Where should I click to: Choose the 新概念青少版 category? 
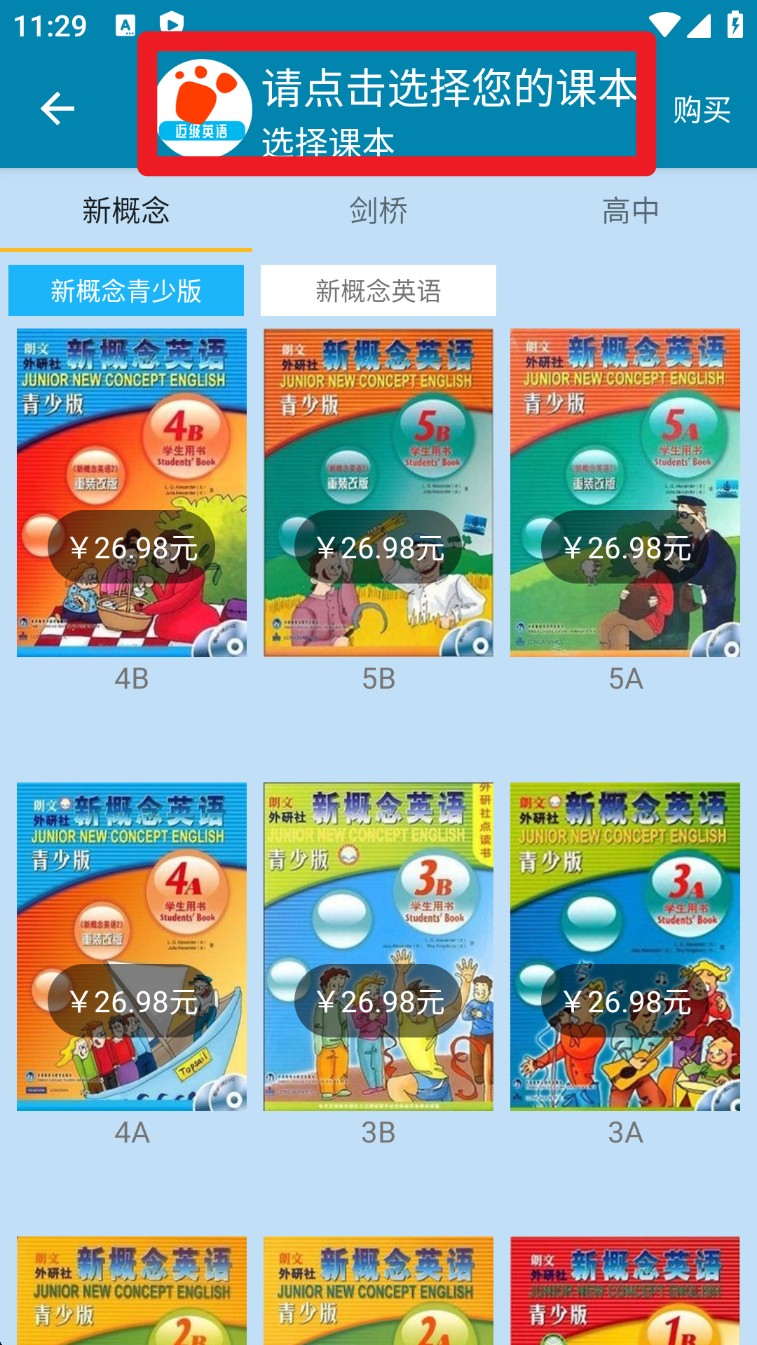(x=126, y=291)
